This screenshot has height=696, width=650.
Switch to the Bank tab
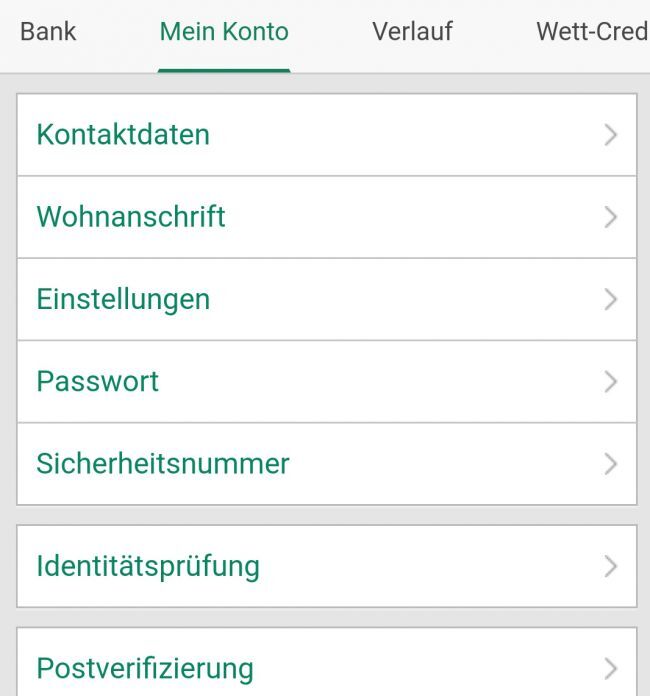[x=48, y=32]
